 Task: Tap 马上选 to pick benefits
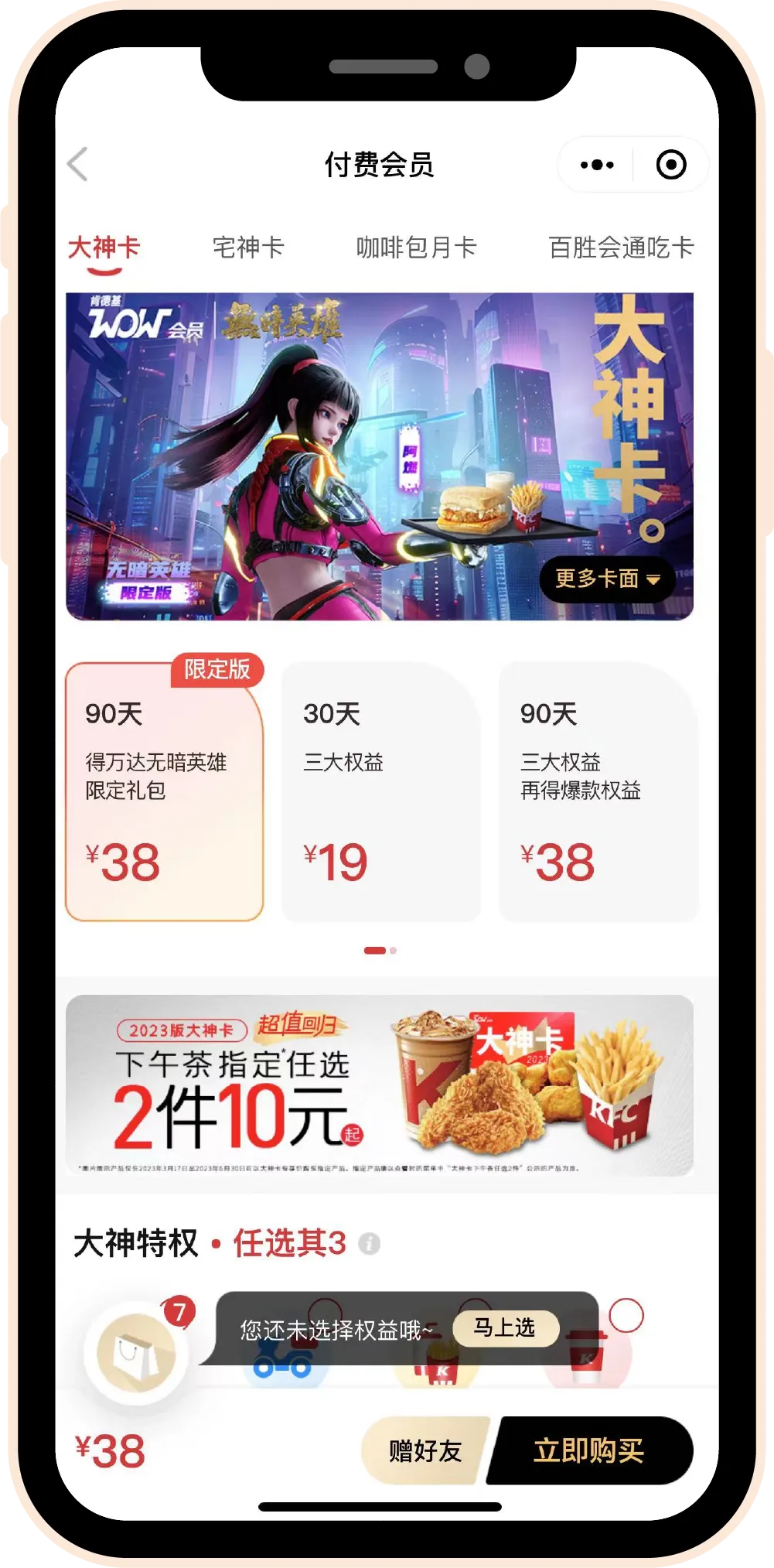pyautogui.click(x=505, y=1328)
